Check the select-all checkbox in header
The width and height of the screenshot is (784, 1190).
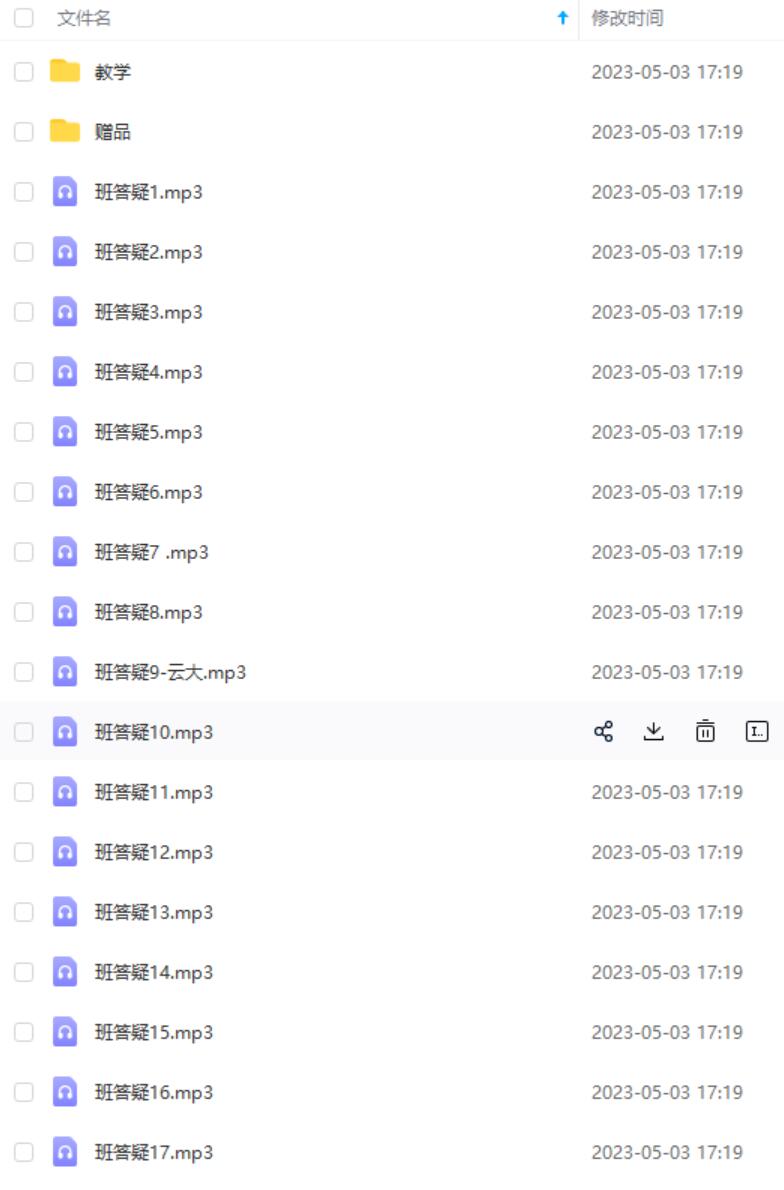pyautogui.click(x=22, y=17)
